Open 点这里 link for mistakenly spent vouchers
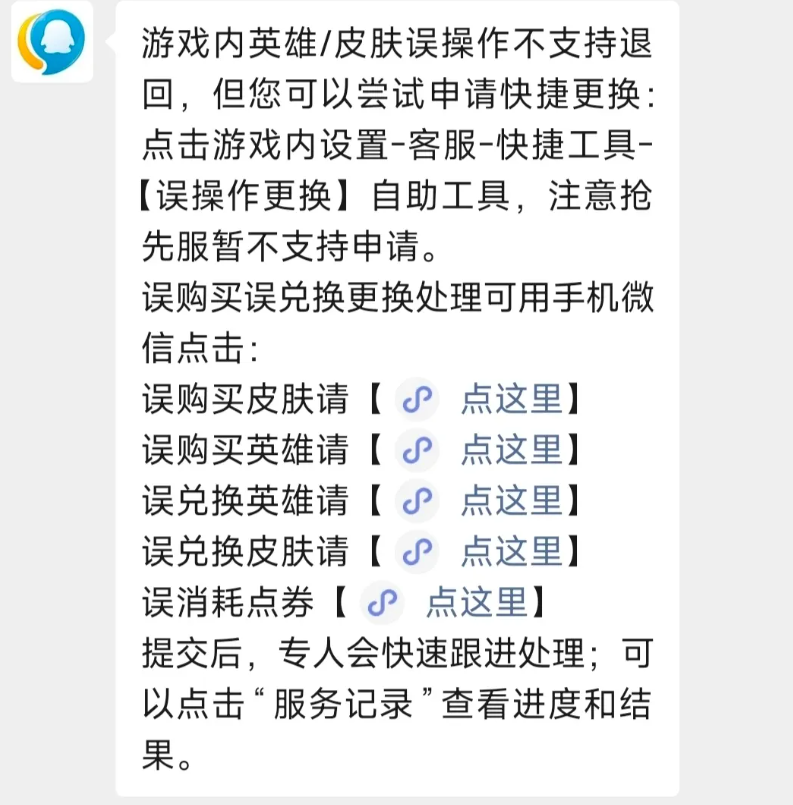Image resolution: width=793 pixels, height=805 pixels. pos(478,602)
